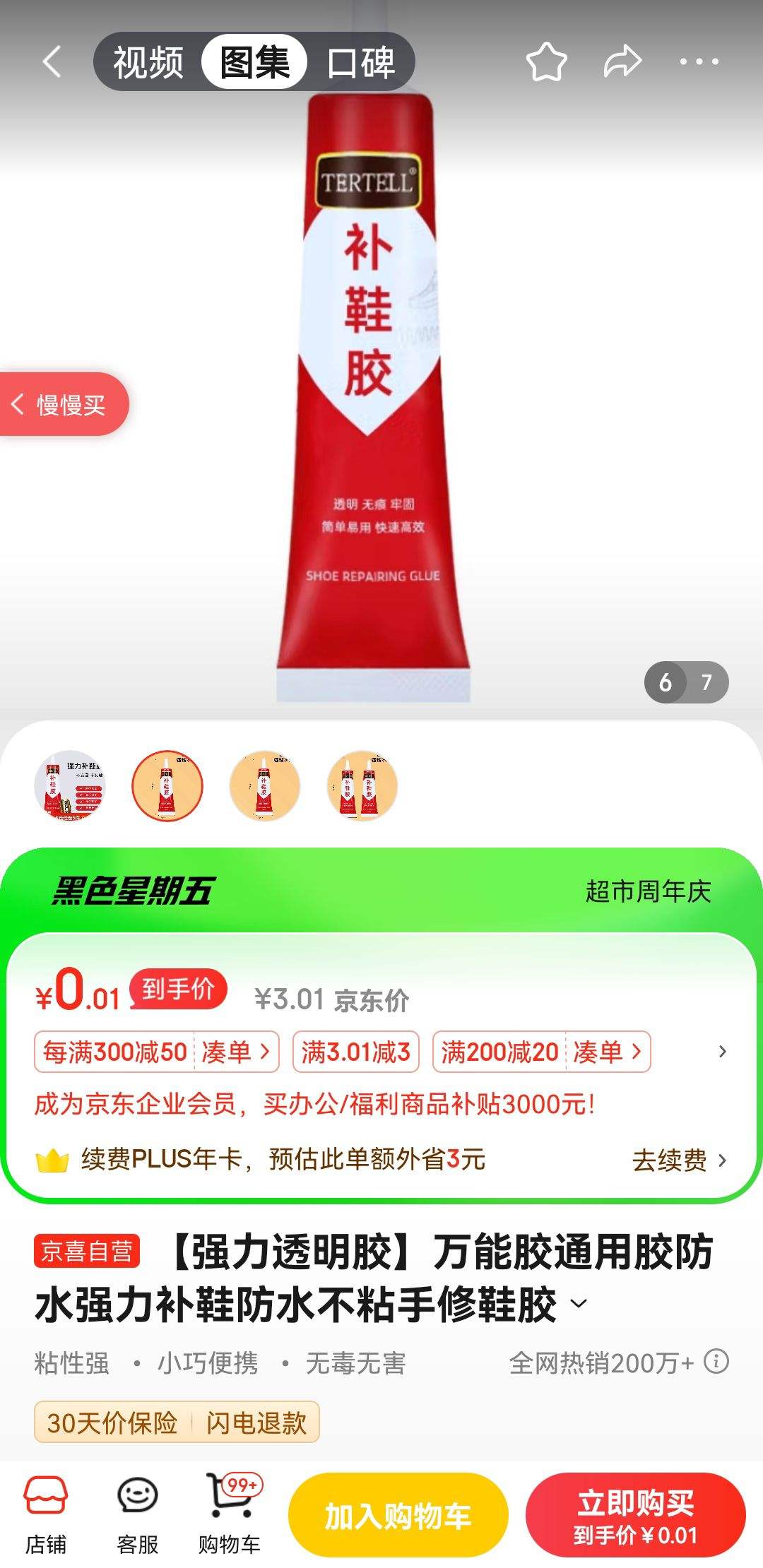The width and height of the screenshot is (763, 1568).
Task: Open the 购物车 shopping cart
Action: click(230, 1514)
